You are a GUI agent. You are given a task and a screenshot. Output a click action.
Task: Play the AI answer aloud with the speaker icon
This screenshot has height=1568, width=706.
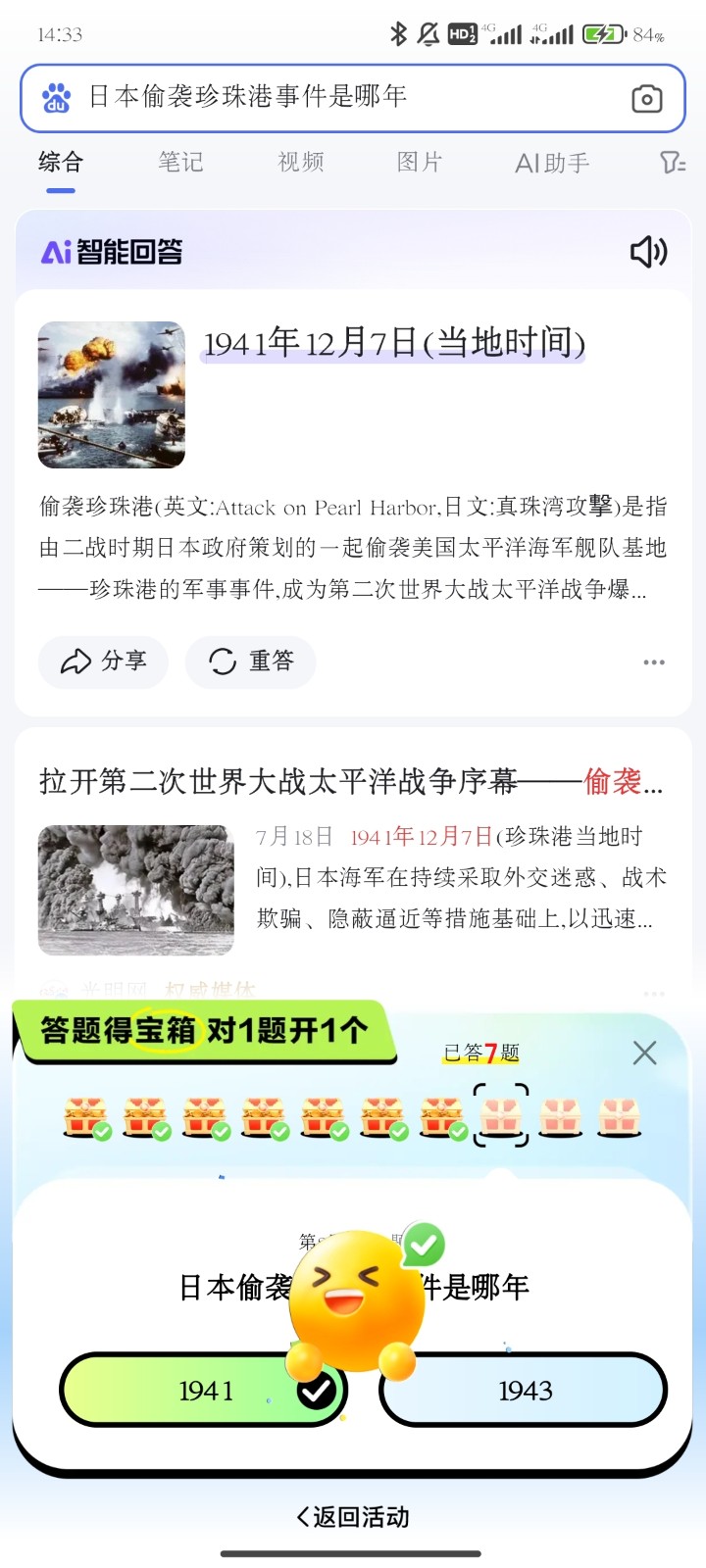[648, 252]
